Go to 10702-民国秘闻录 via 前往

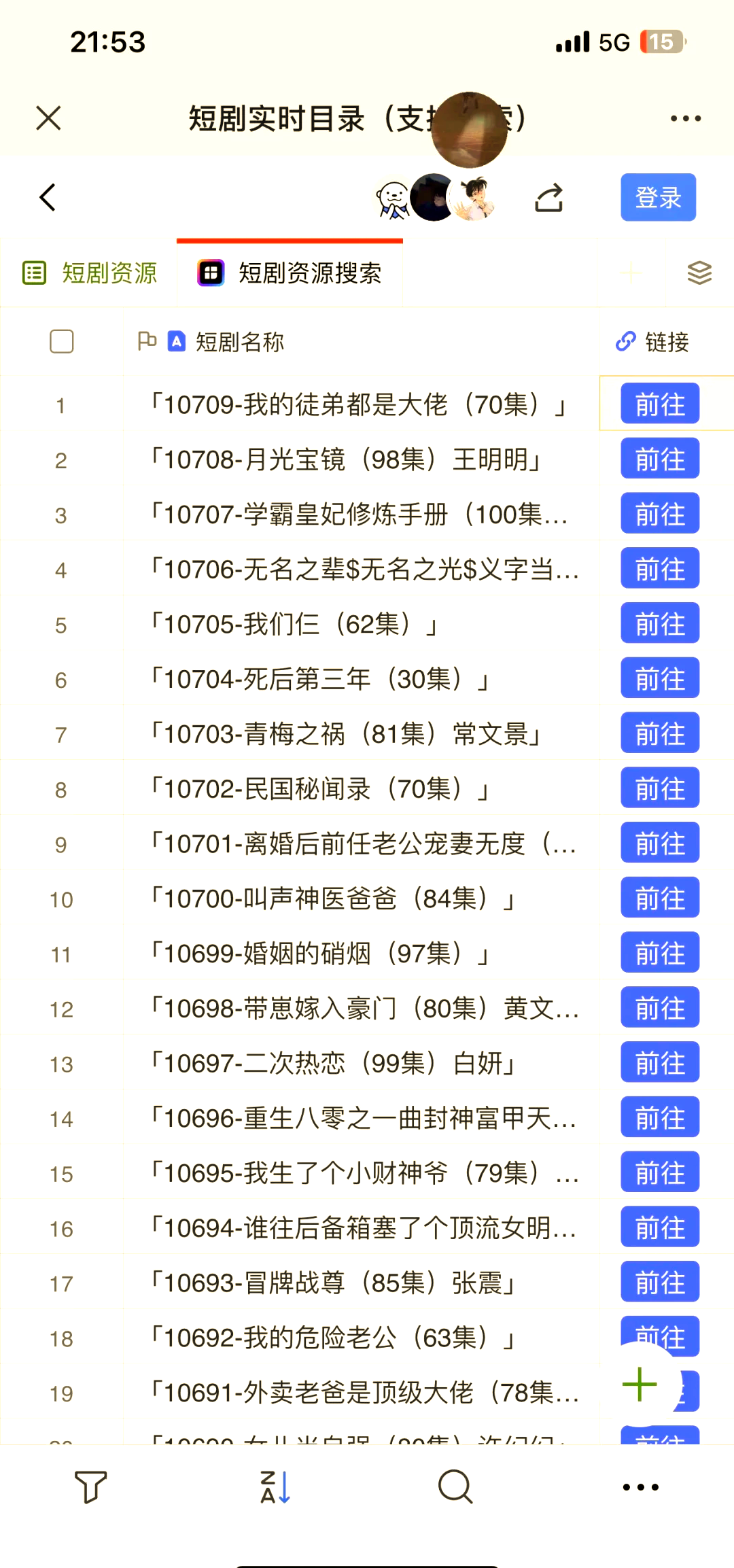point(660,788)
